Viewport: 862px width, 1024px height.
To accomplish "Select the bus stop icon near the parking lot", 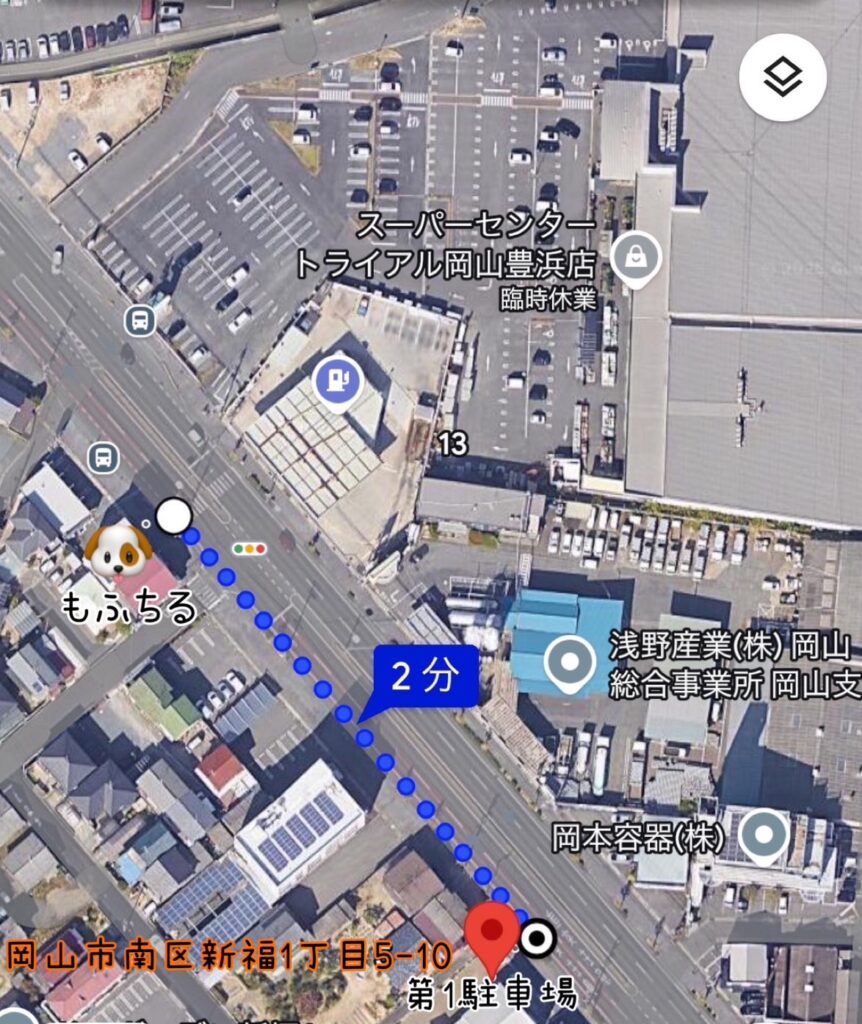I will click(140, 320).
